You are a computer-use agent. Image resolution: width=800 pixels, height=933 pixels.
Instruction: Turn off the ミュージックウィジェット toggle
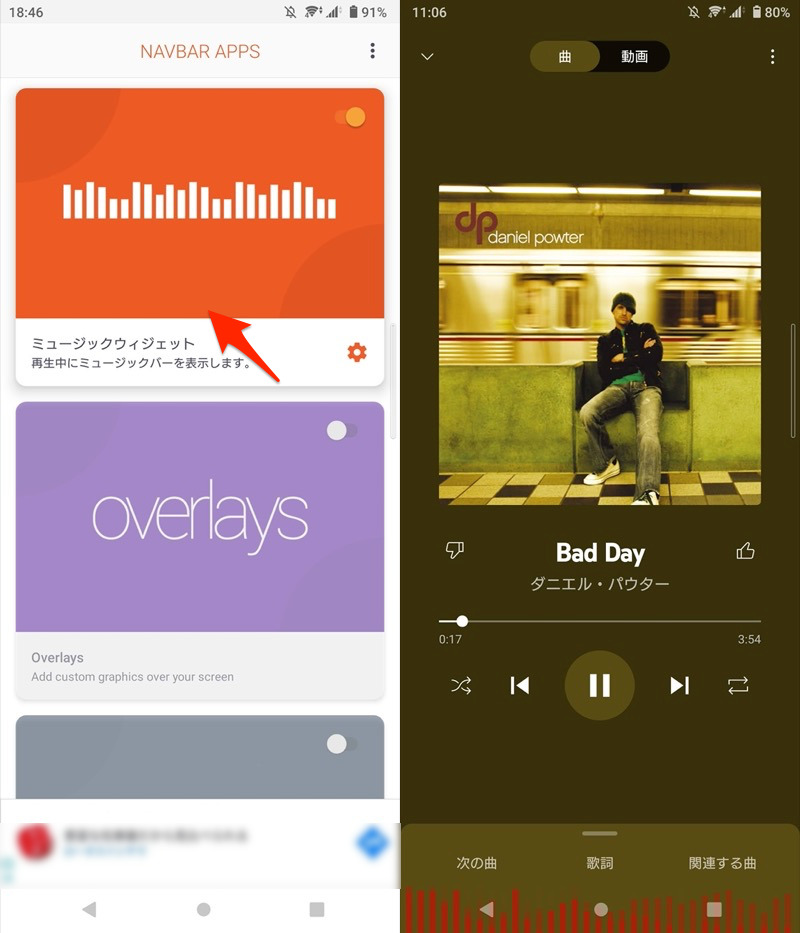tap(351, 117)
